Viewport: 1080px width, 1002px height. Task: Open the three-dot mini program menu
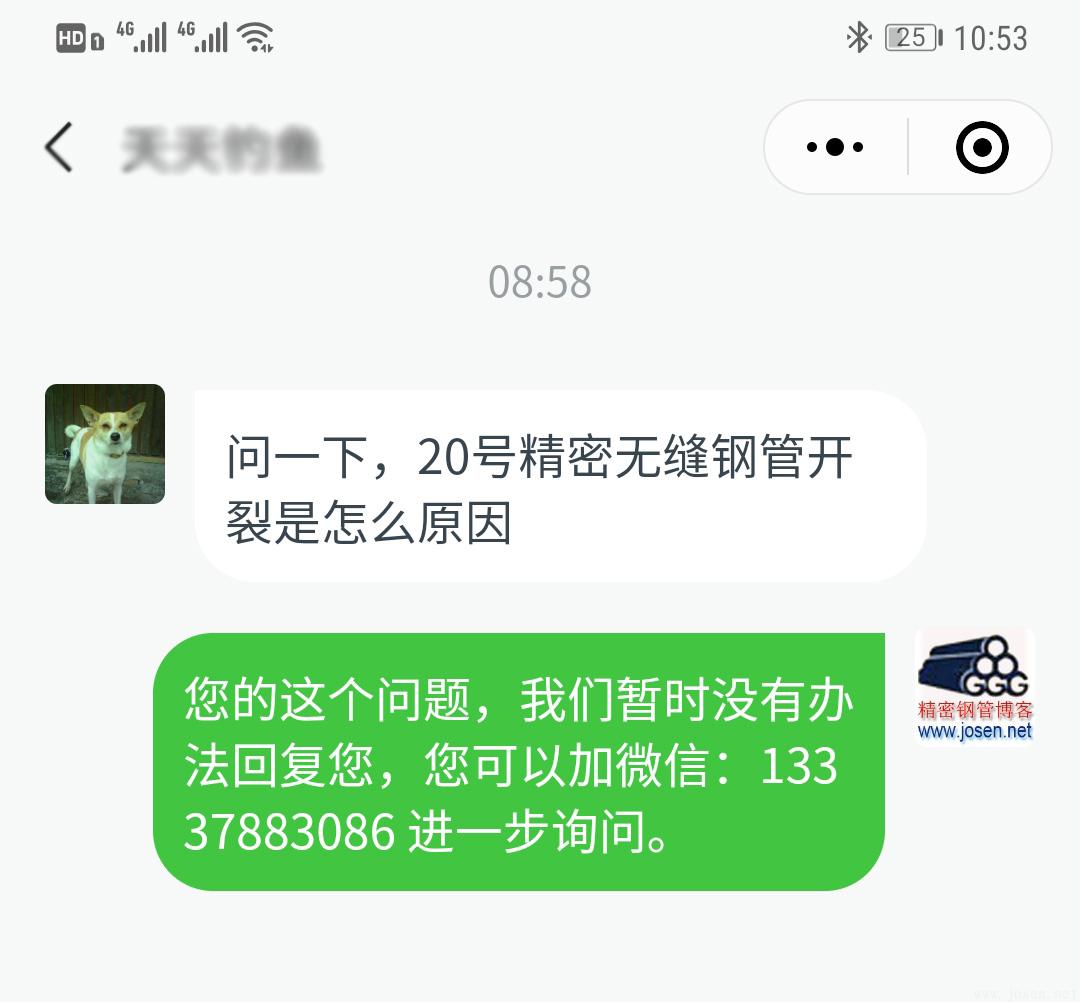pos(835,148)
